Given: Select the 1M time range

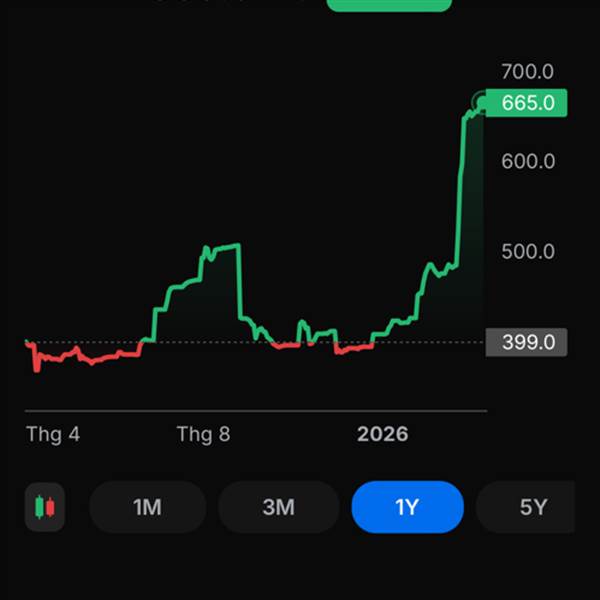Looking at the screenshot, I should pos(148,507).
